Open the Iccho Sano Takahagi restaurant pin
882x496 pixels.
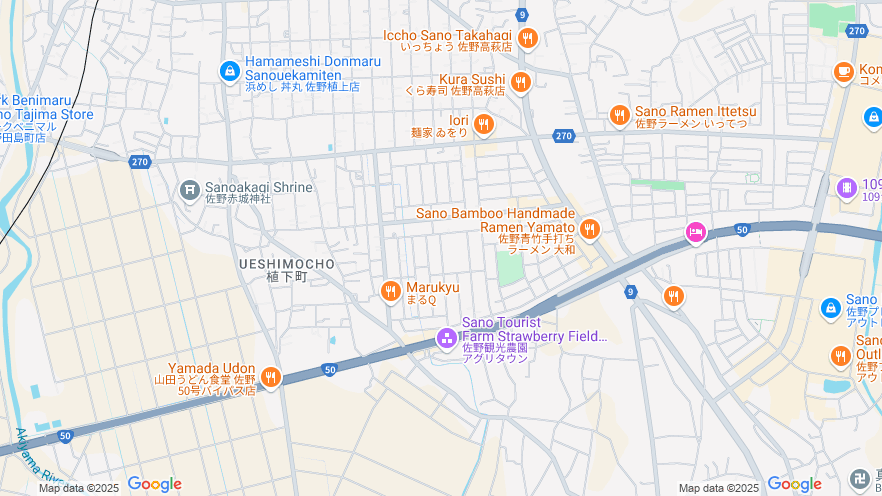click(x=528, y=39)
